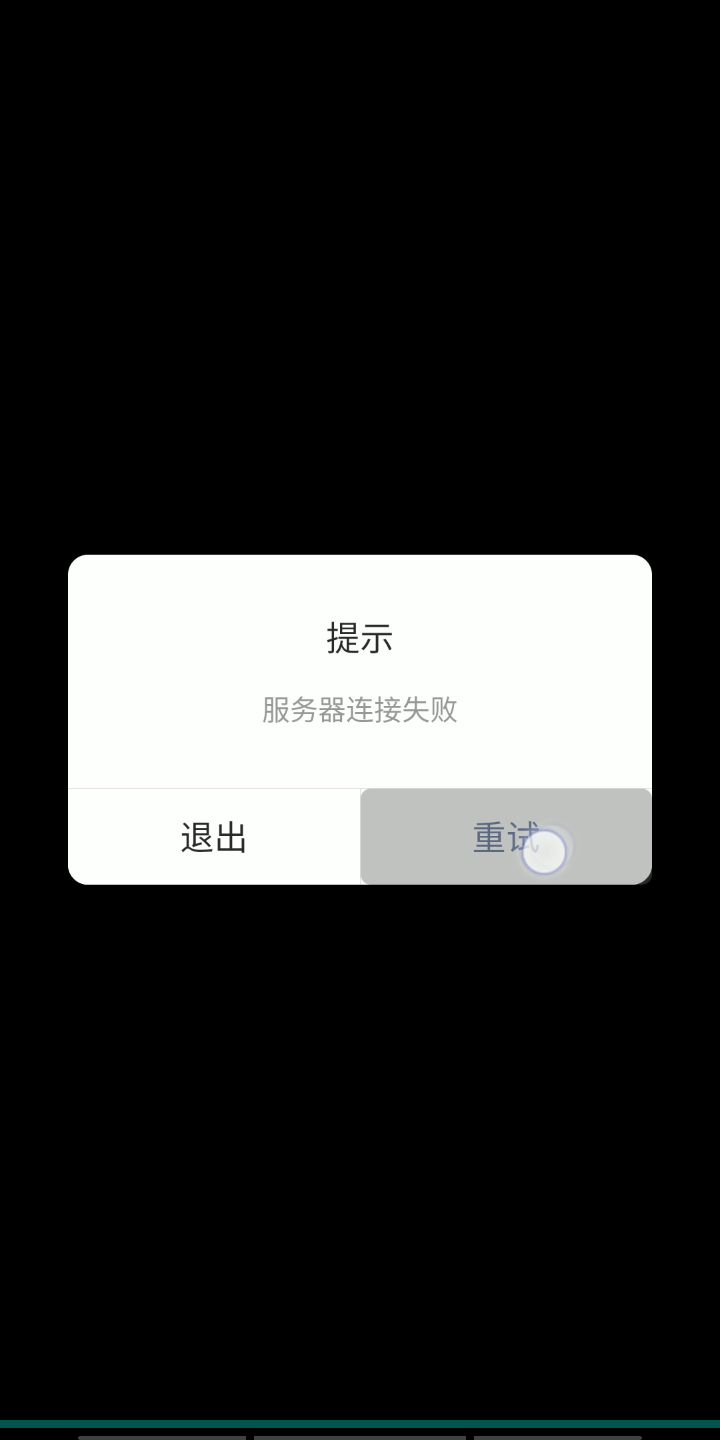The height and width of the screenshot is (1440, 720).
Task: Tap 重试 to retry the server connection
Action: coord(506,837)
